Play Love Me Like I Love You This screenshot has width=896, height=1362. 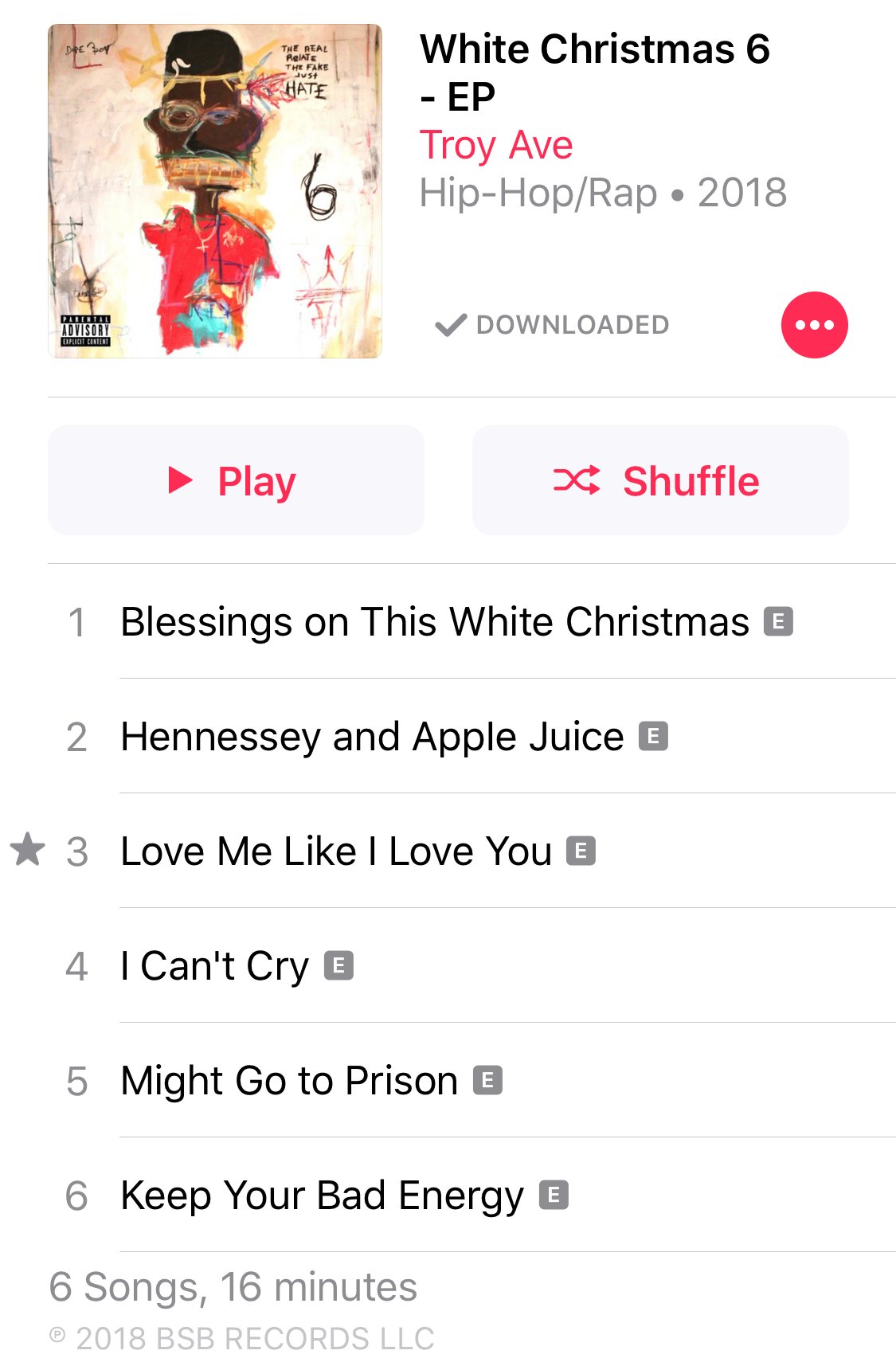point(336,851)
